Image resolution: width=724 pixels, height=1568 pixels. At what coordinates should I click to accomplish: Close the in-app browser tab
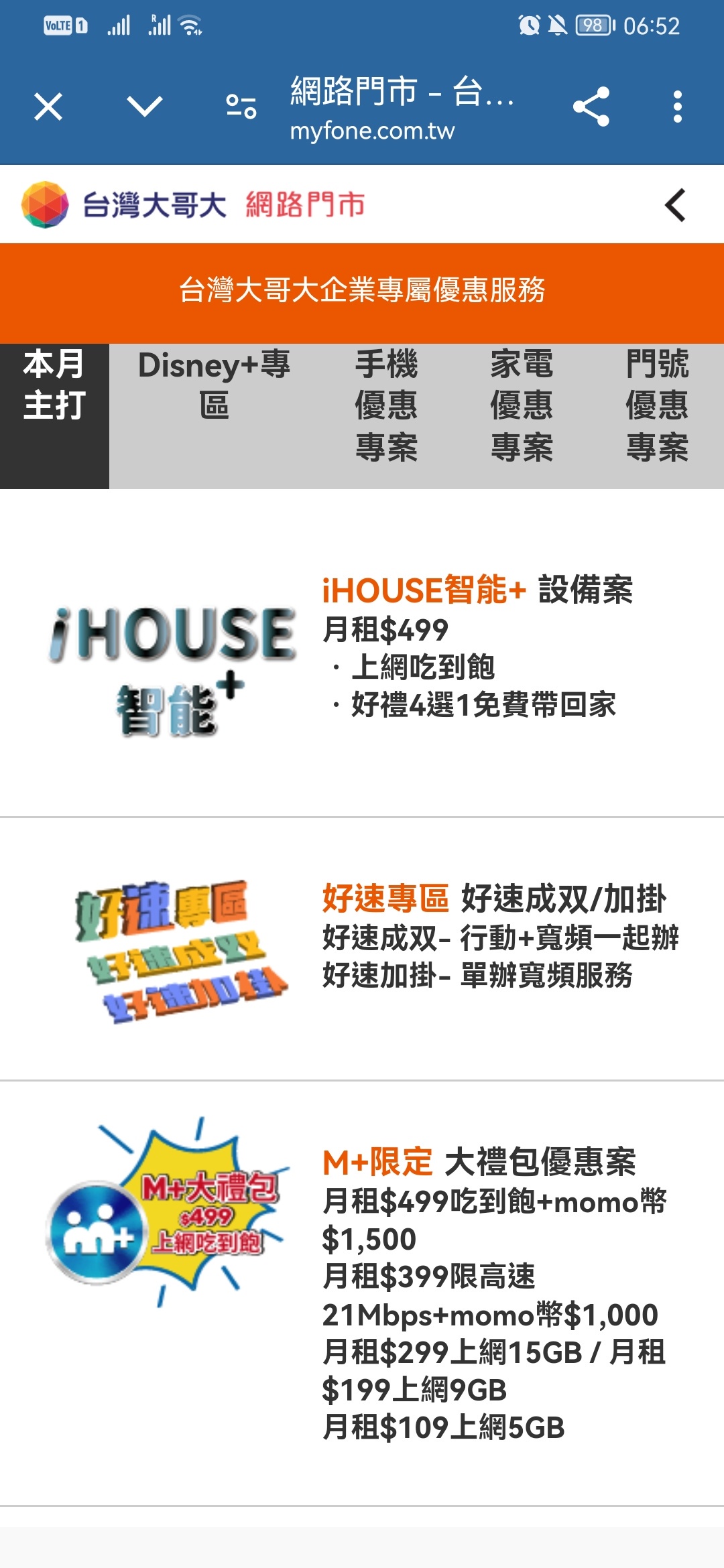[x=48, y=107]
